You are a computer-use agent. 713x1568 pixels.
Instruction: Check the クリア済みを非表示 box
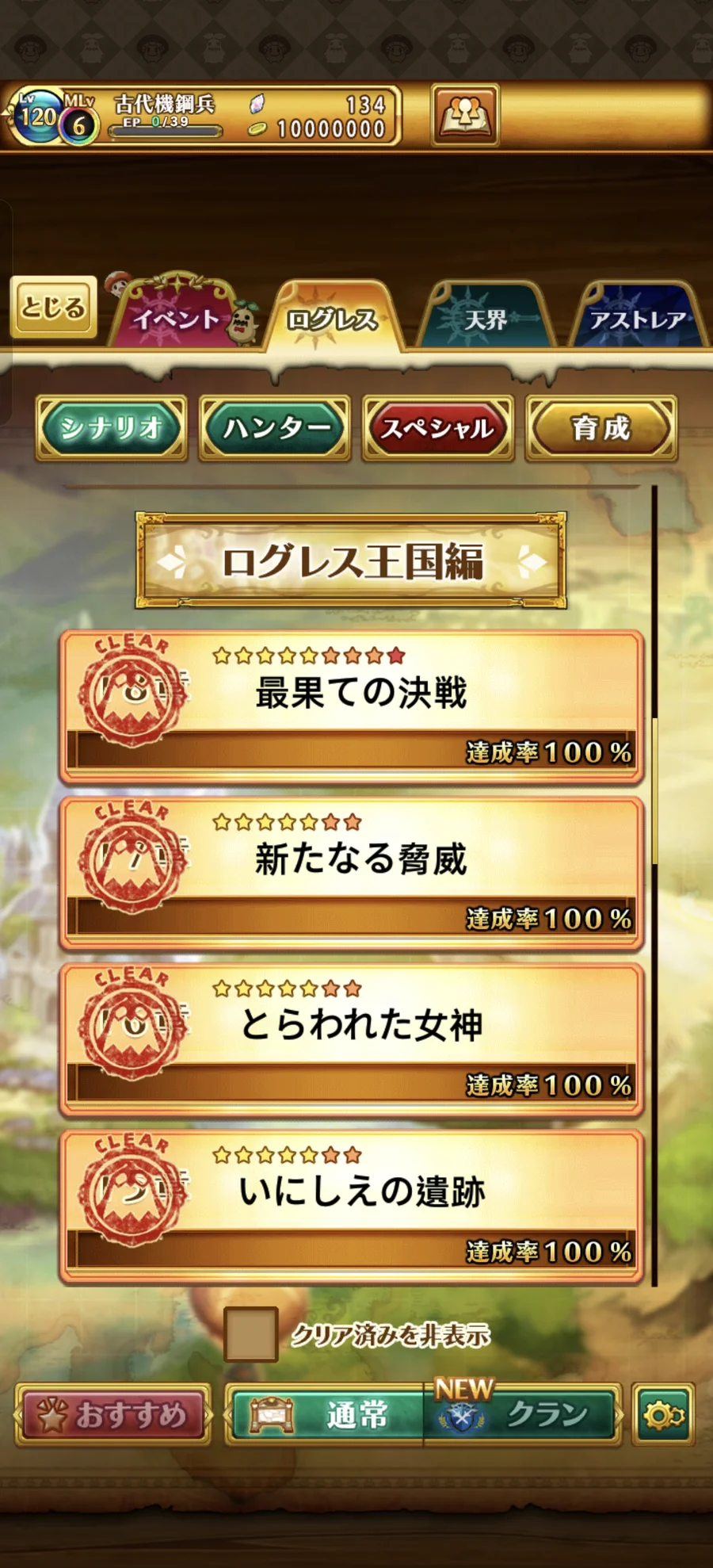point(250,1334)
